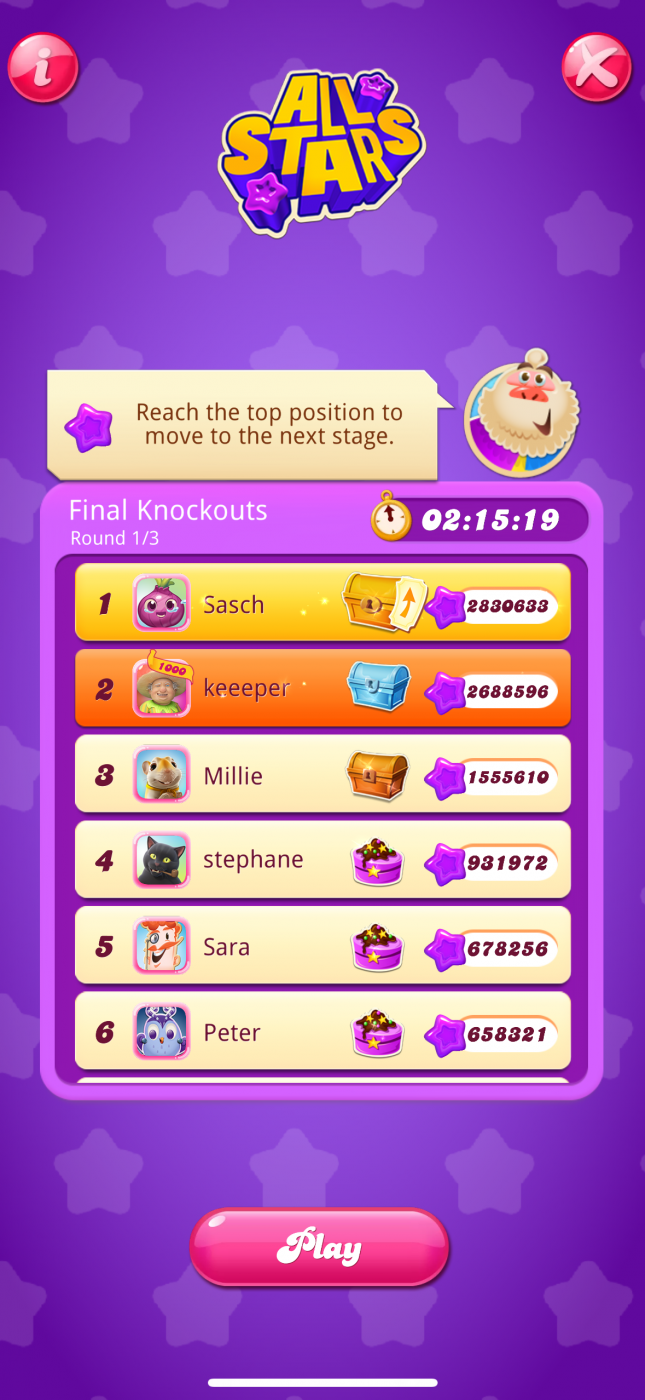Close the All Stars screen
645x1400 pixels.
[x=596, y=68]
